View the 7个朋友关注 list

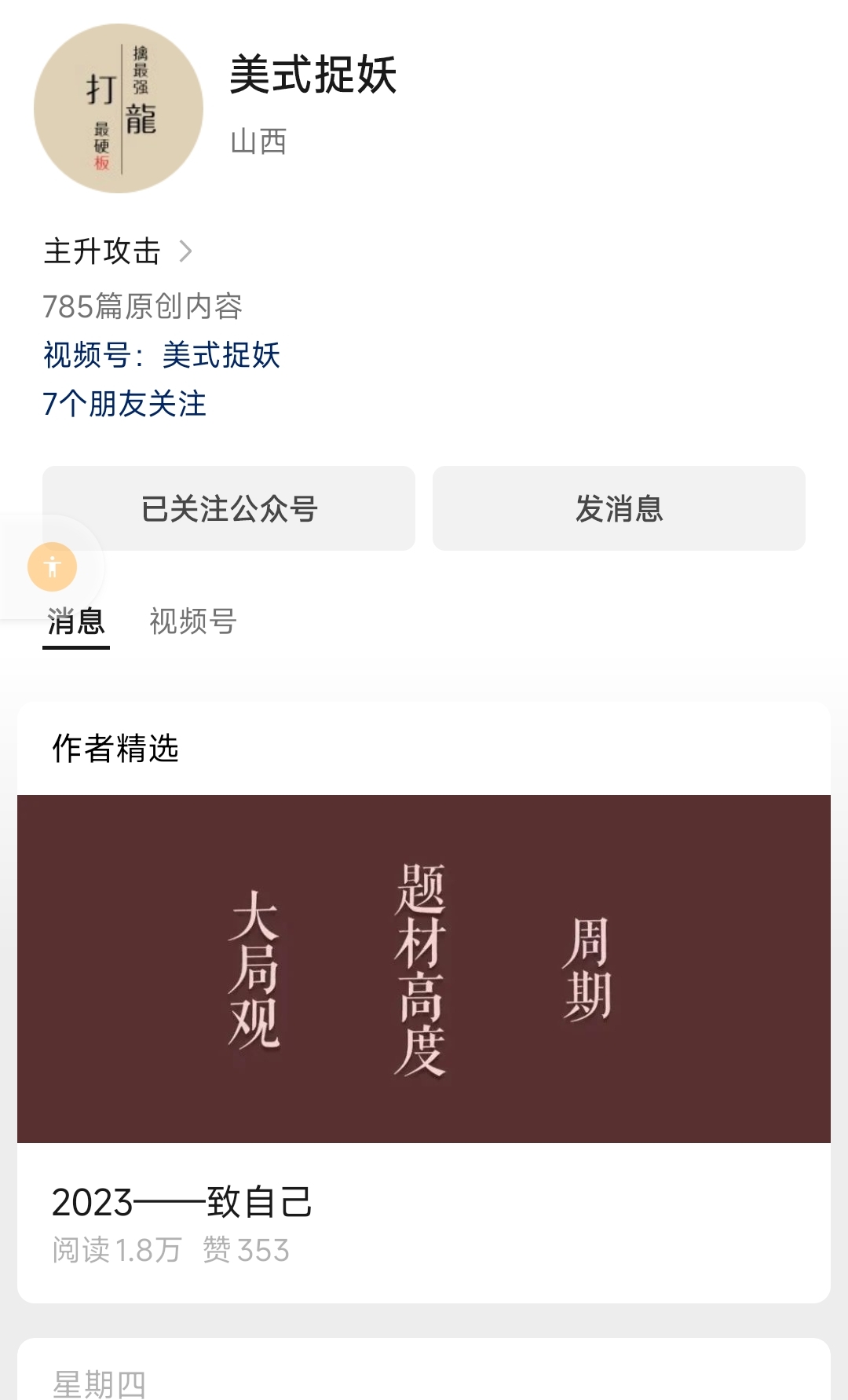pyautogui.click(x=124, y=404)
